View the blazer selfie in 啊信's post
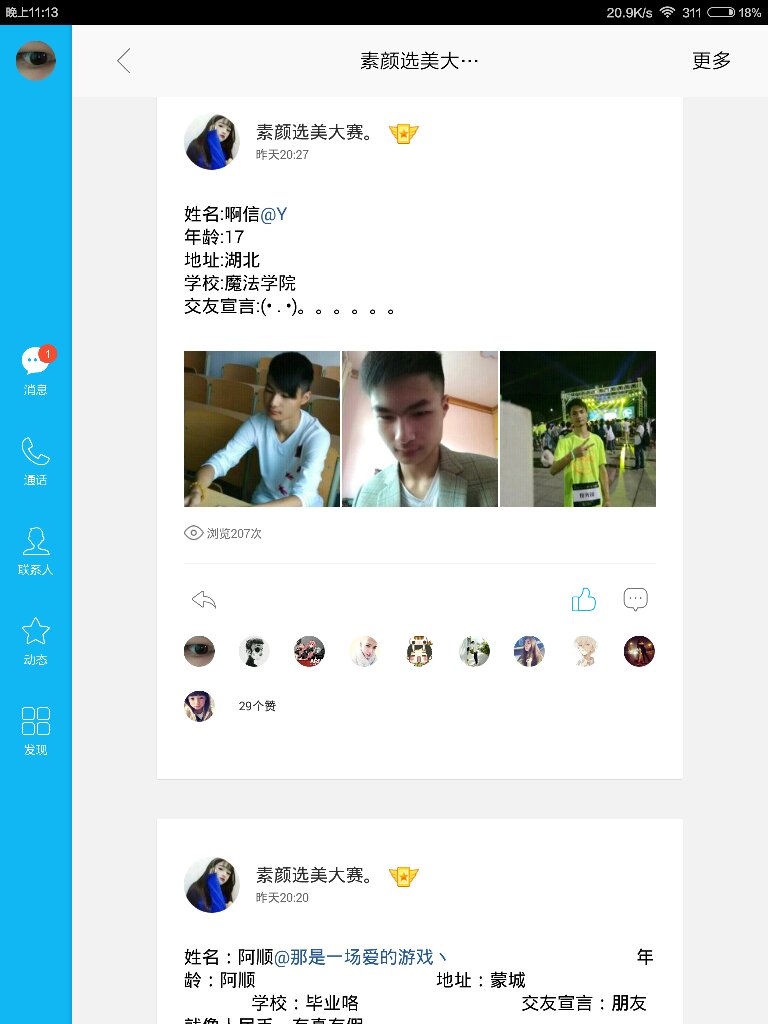This screenshot has width=768, height=1024. coord(420,429)
